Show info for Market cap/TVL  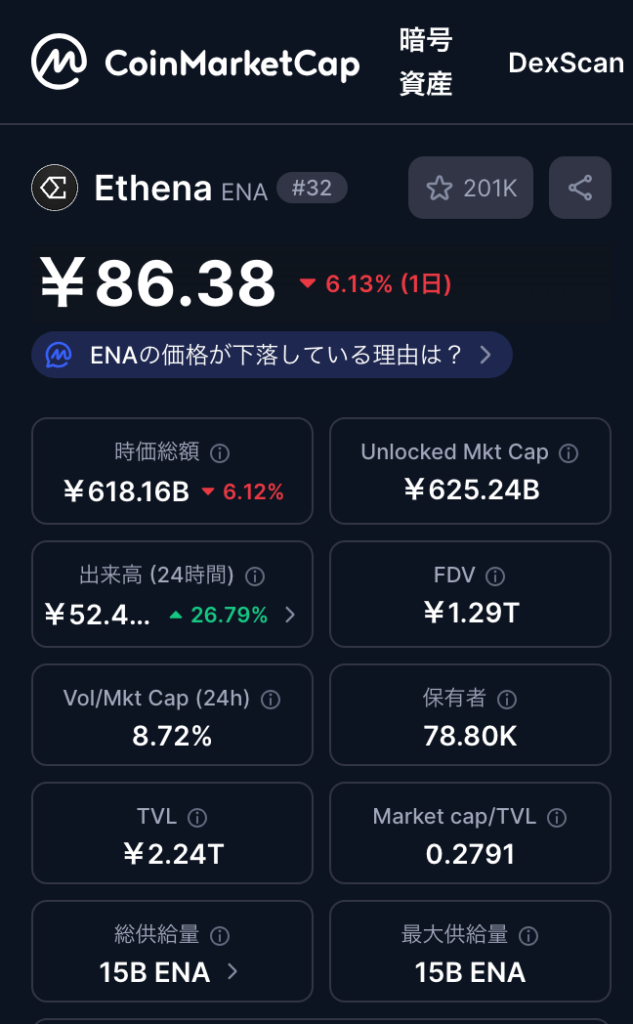557,817
